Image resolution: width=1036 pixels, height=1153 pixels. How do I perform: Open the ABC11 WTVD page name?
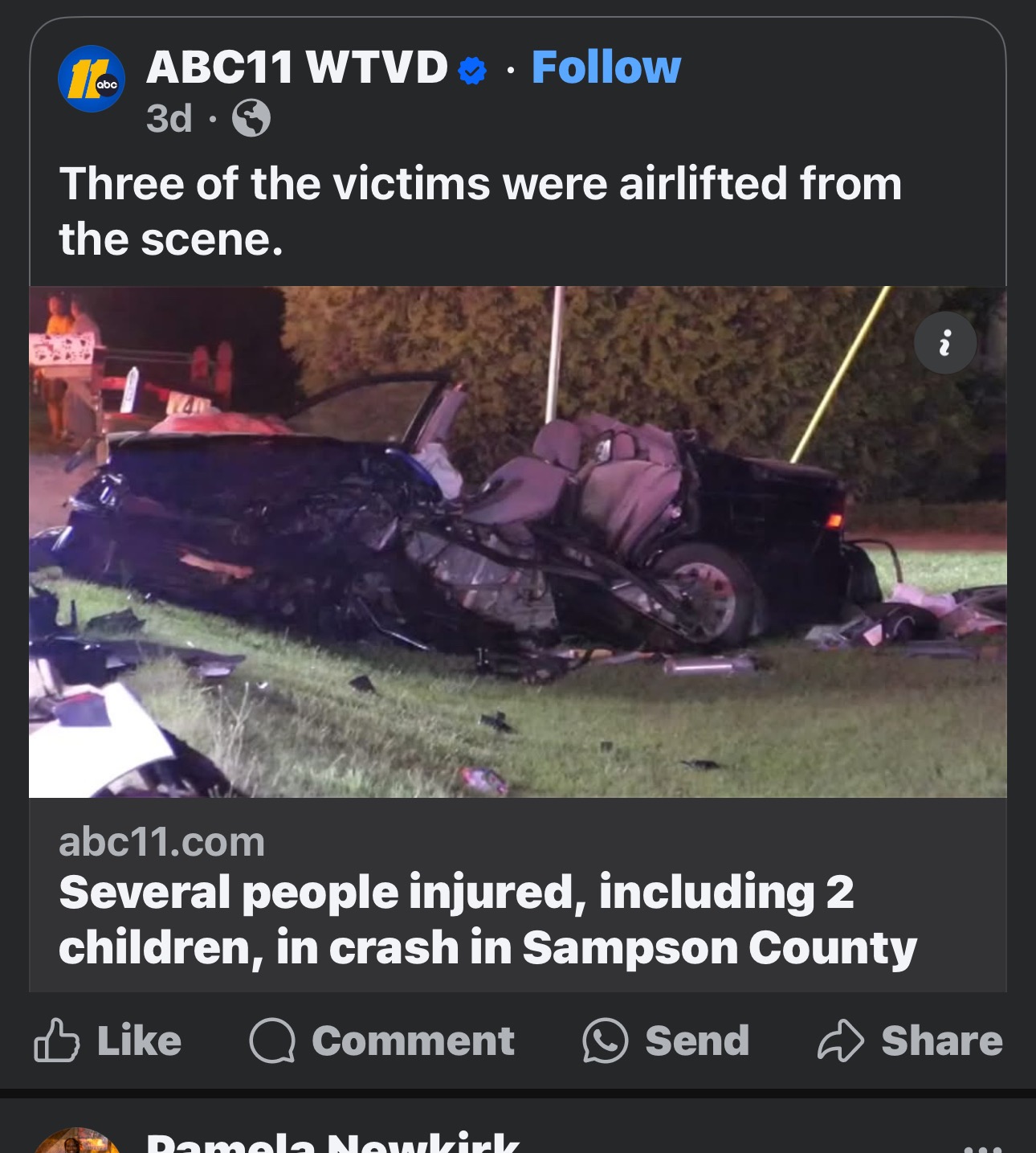click(296, 67)
